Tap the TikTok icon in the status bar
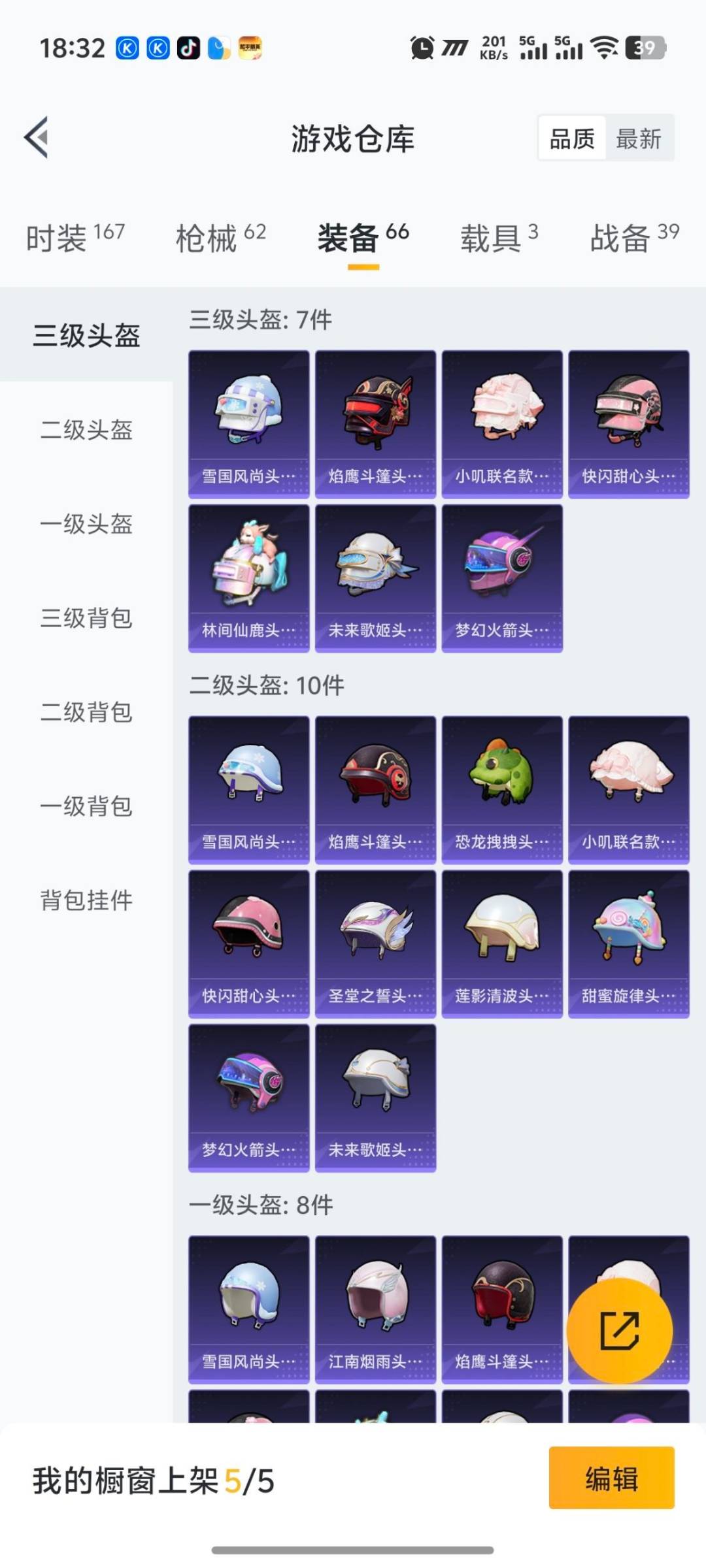 click(x=188, y=48)
